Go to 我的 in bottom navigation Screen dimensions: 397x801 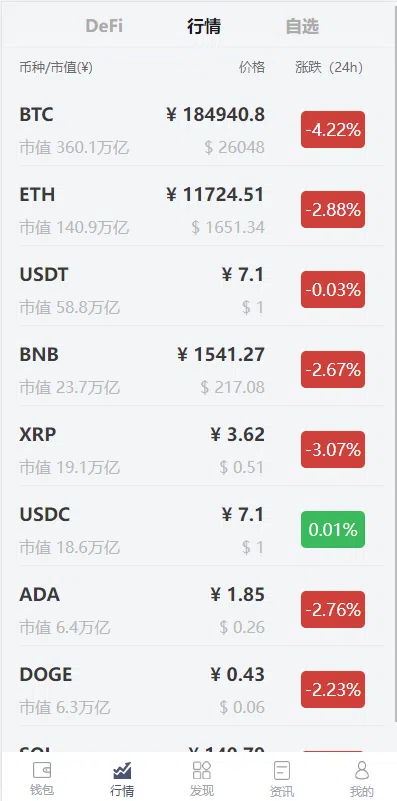pyautogui.click(x=362, y=778)
